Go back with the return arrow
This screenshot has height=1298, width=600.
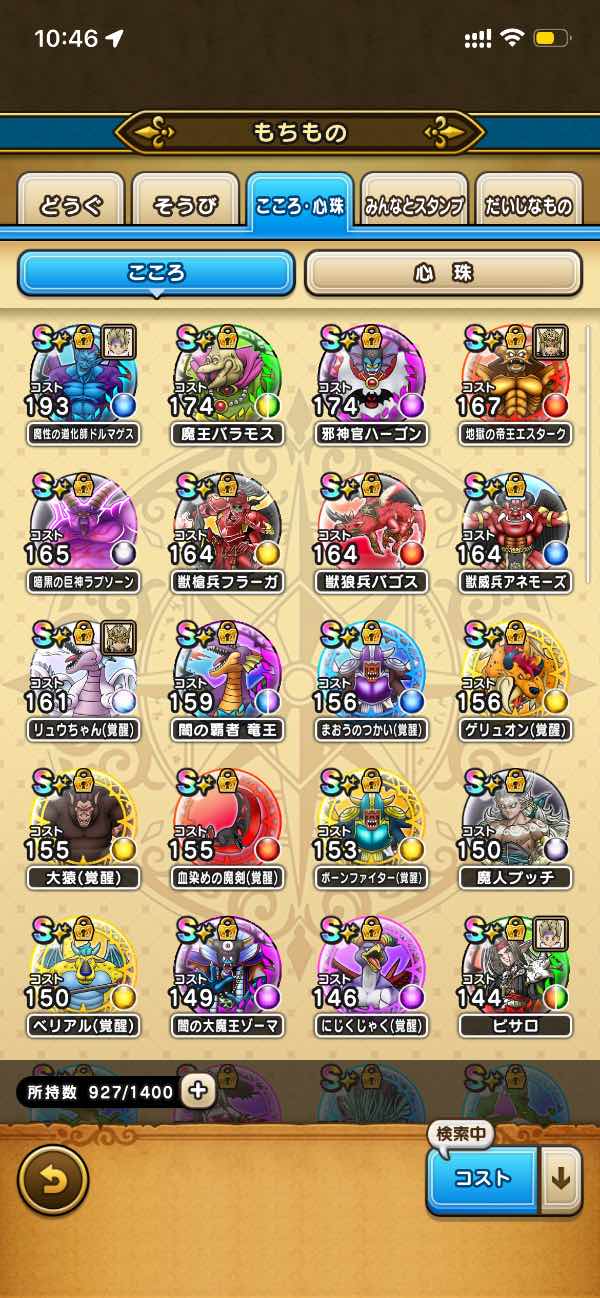coord(53,1180)
